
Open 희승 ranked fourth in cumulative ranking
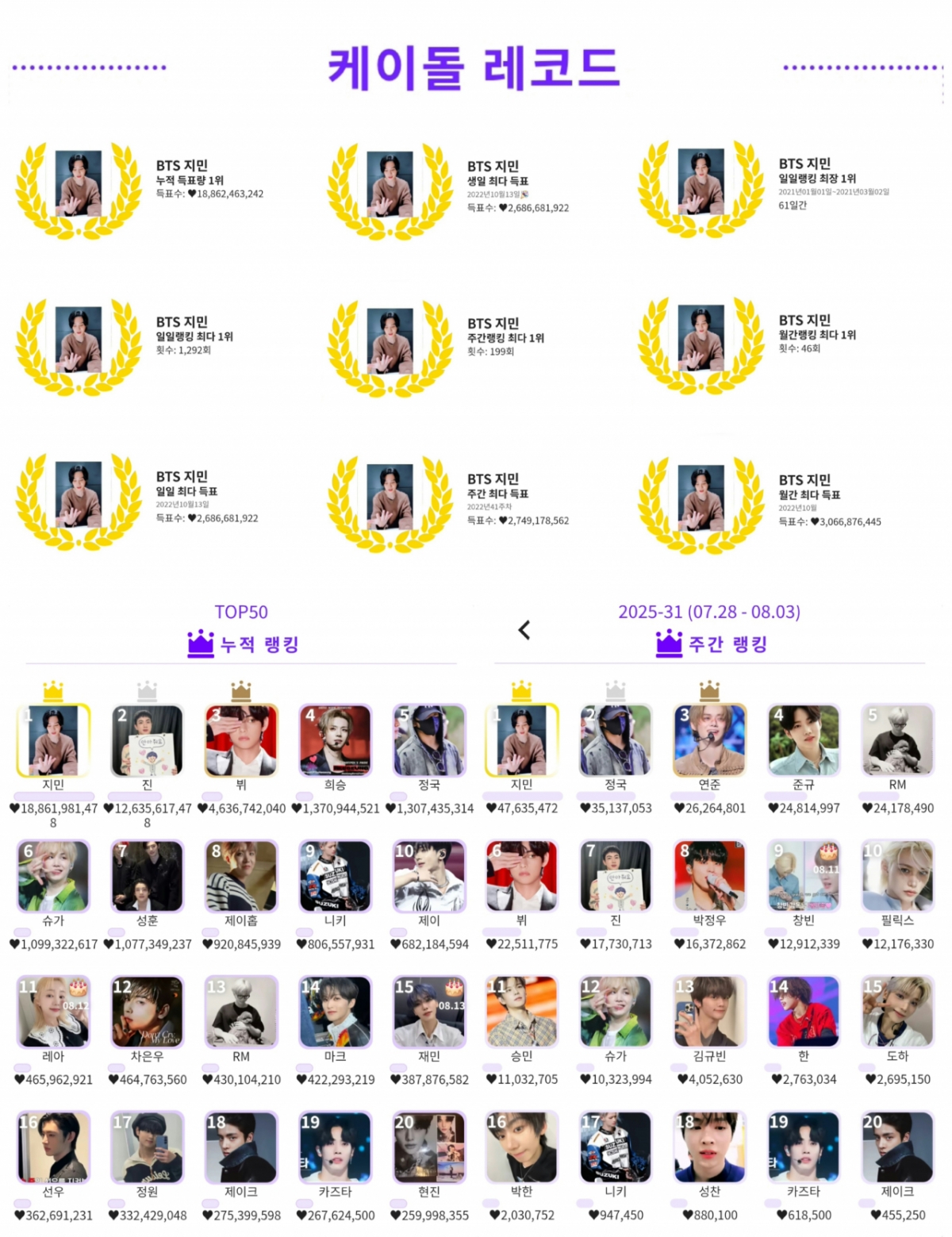(x=335, y=740)
